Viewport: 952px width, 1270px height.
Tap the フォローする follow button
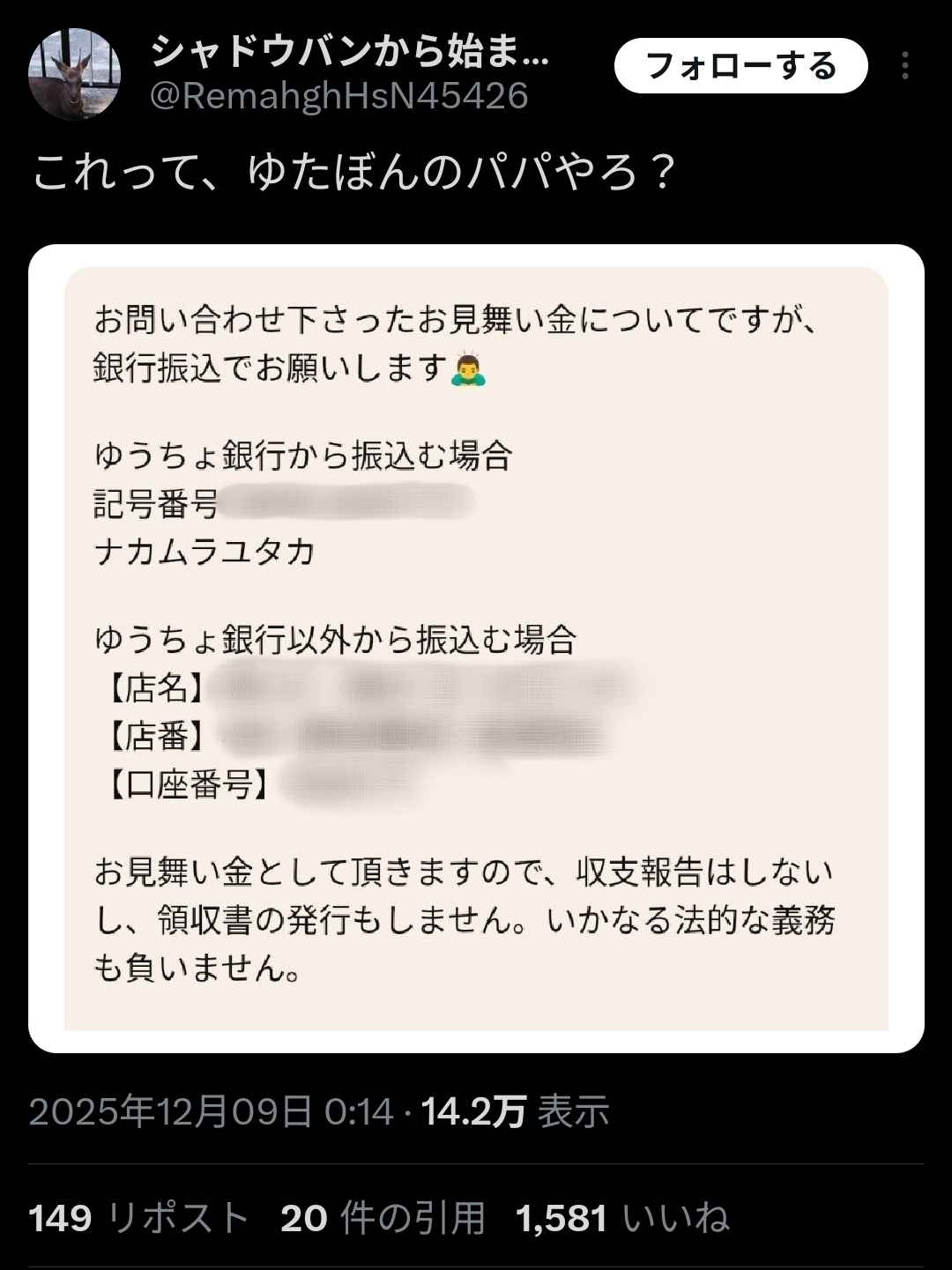740,66
